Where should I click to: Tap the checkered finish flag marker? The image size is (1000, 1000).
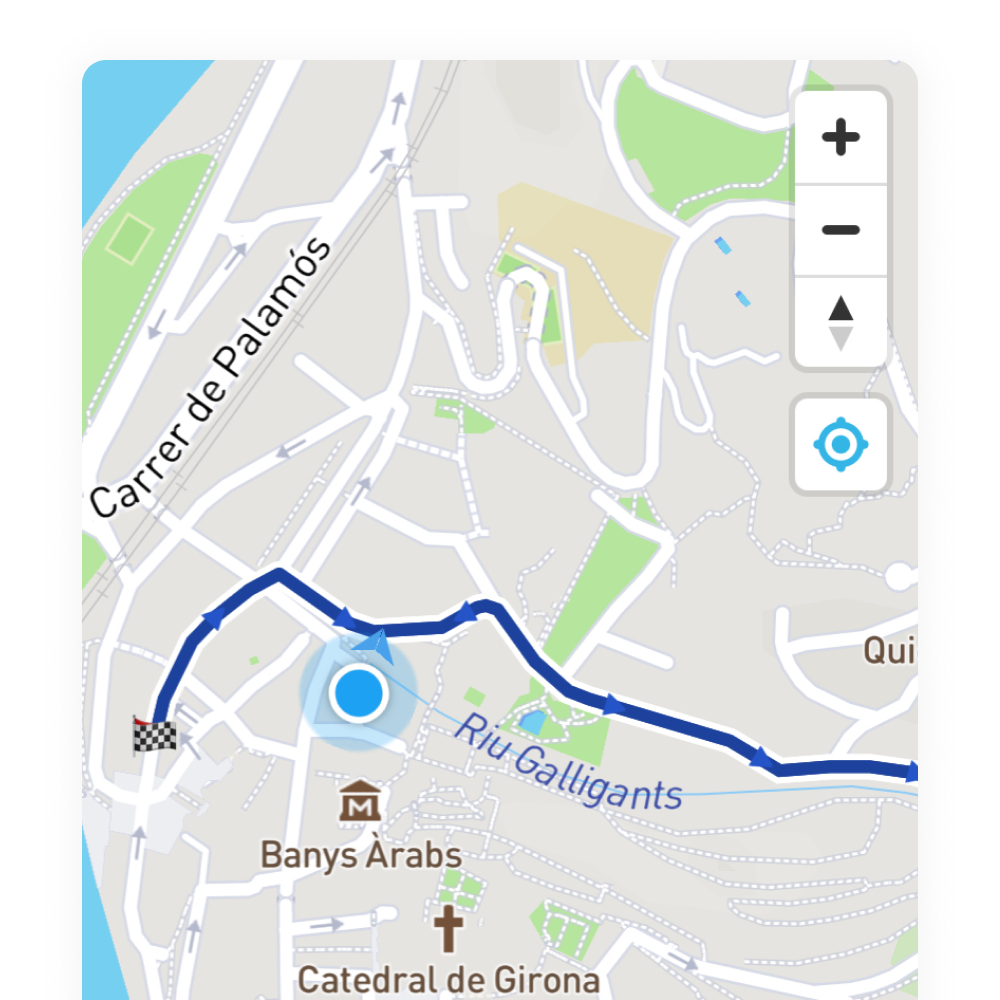[154, 735]
